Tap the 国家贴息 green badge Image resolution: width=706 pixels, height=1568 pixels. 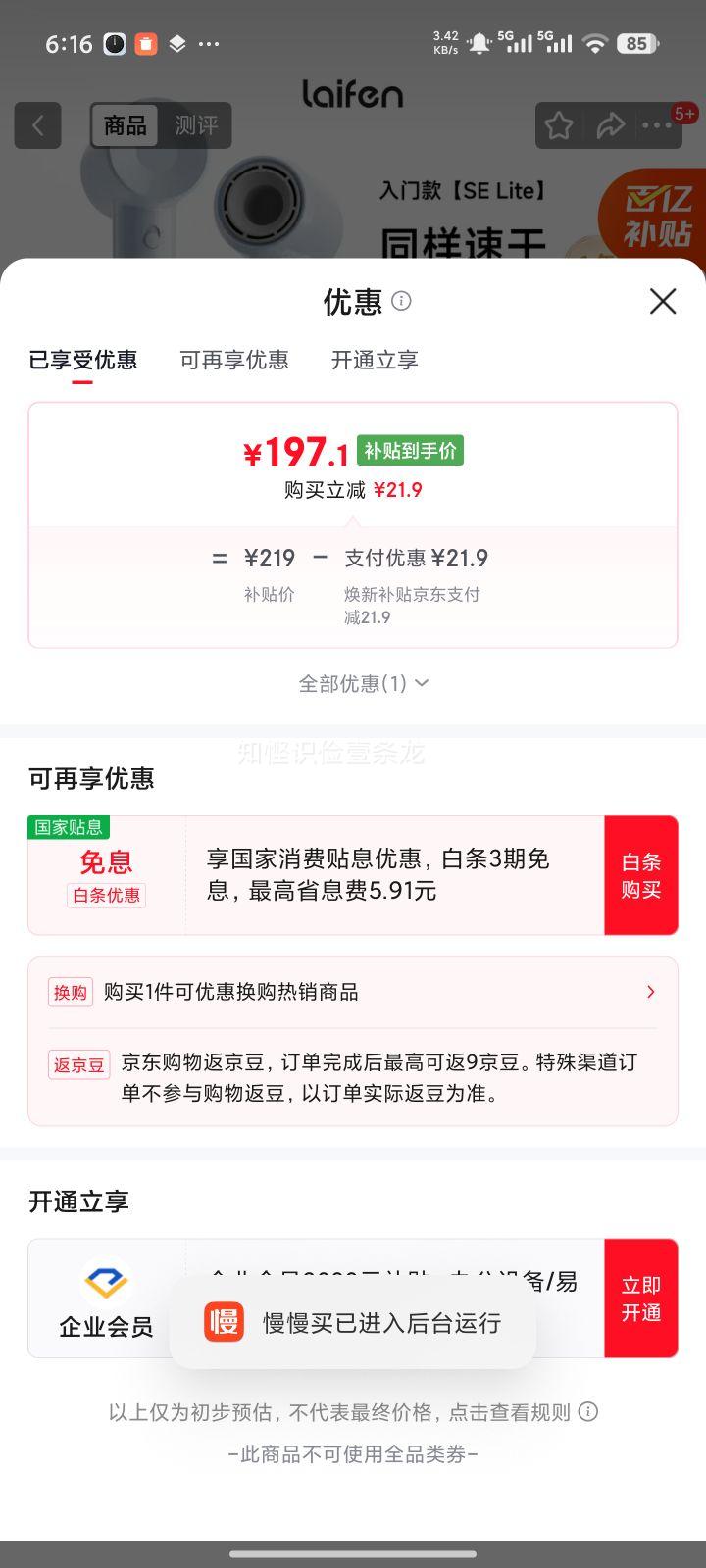(x=68, y=826)
